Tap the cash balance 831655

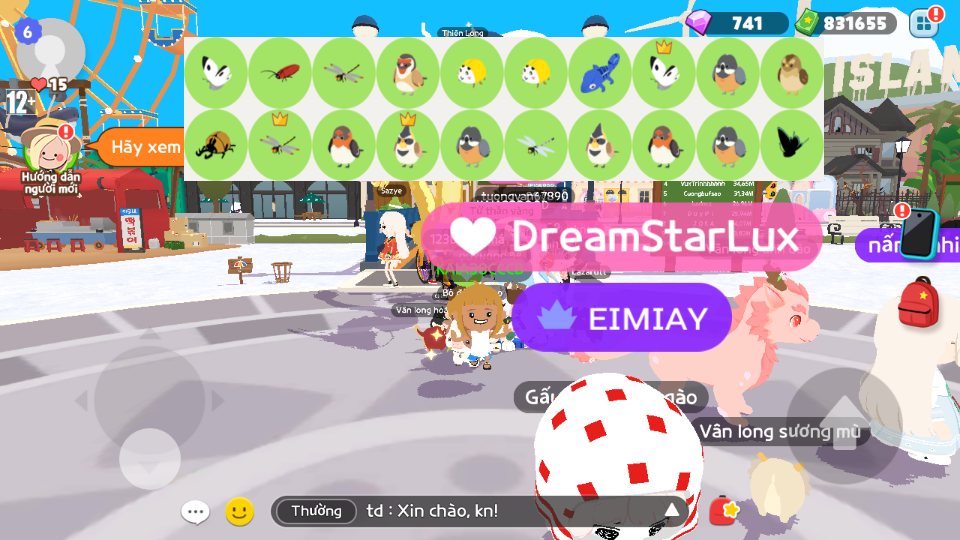[x=846, y=23]
